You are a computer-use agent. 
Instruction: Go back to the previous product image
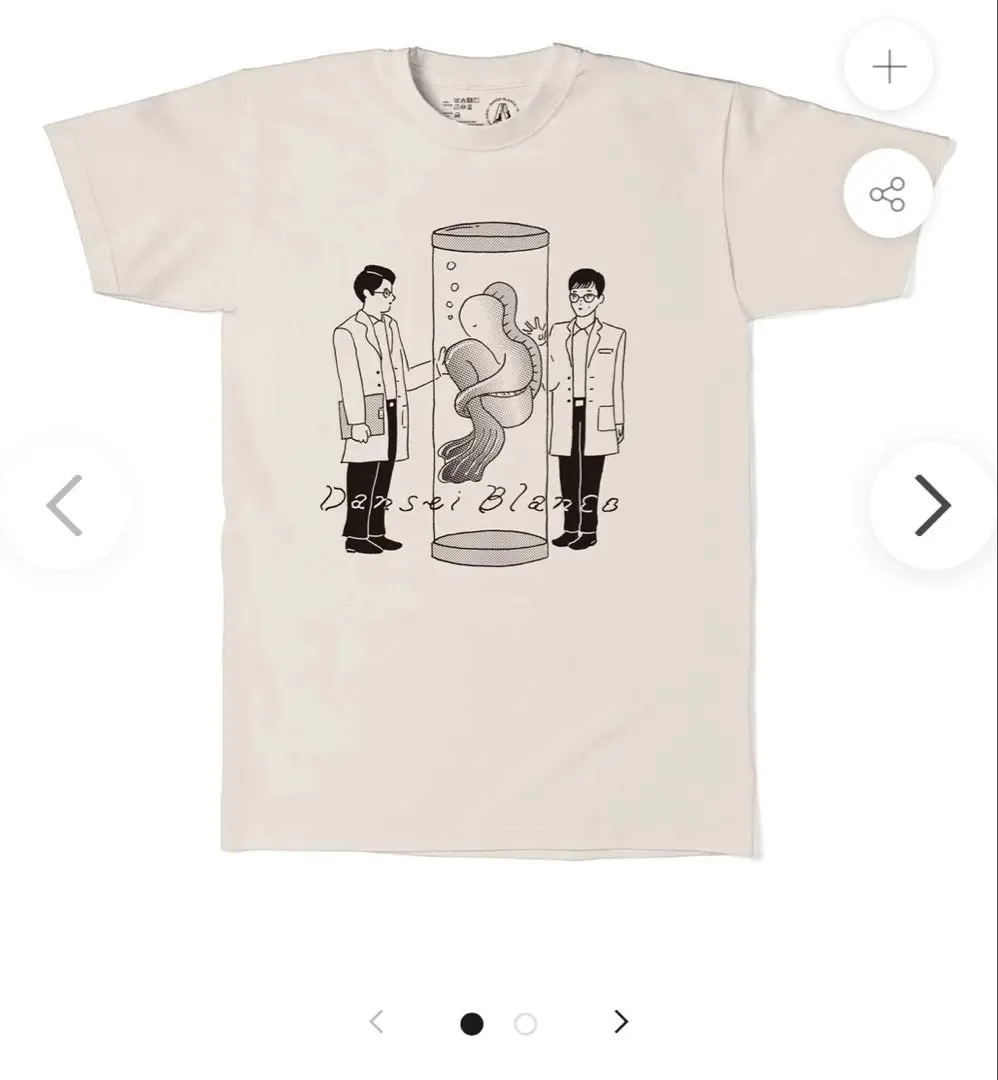(64, 505)
